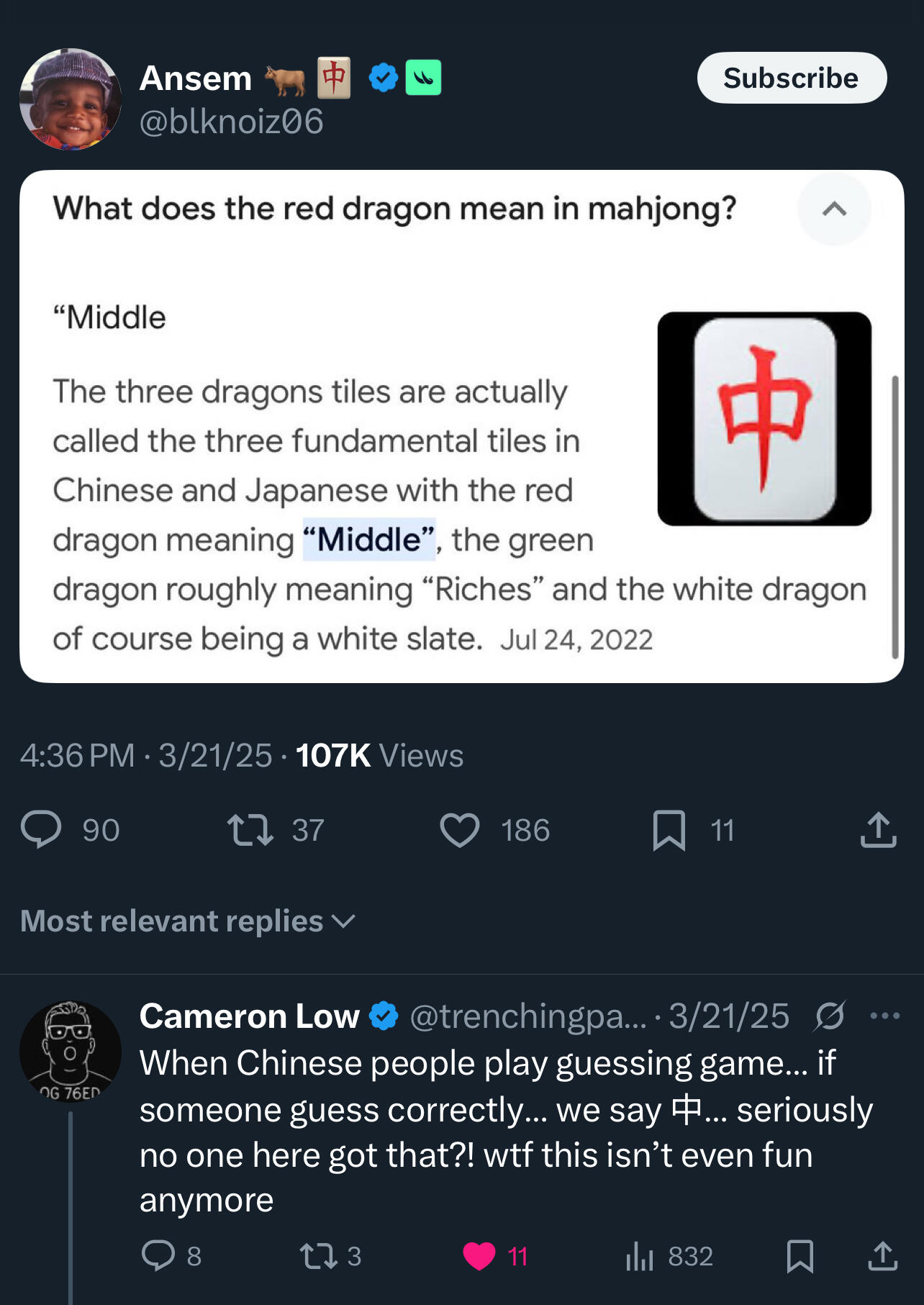Screen dimensions: 924x1305
Task: Bookmark Ansem's post
Action: click(x=669, y=829)
